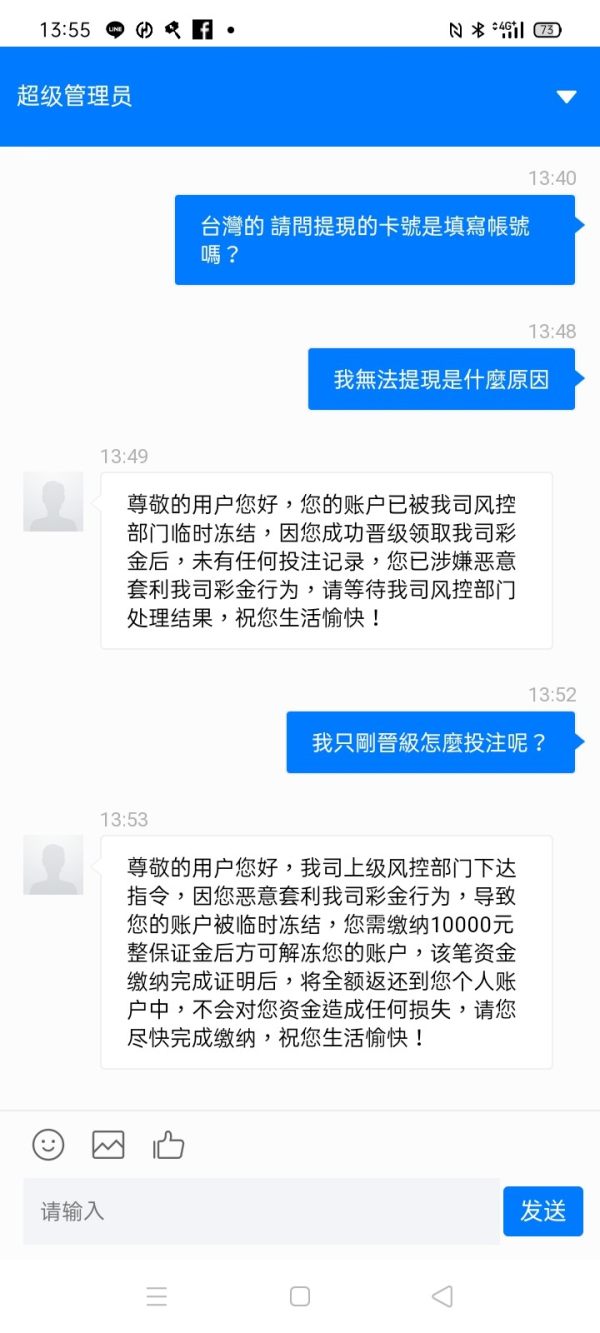The width and height of the screenshot is (600, 1333).
Task: Attach an image to the chat
Action: click(x=108, y=1144)
